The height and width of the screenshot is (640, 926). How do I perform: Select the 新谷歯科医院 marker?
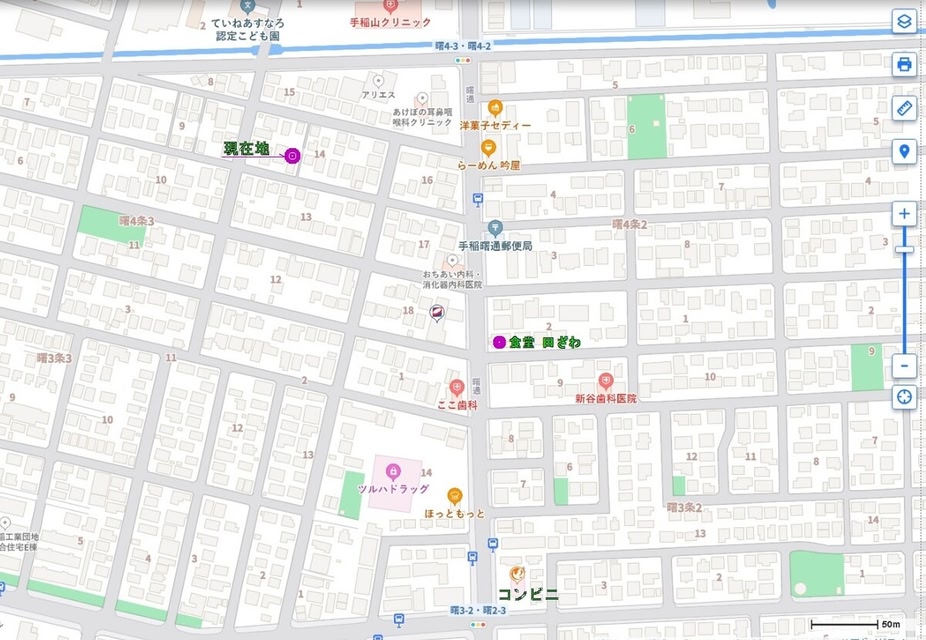pyautogui.click(x=605, y=380)
